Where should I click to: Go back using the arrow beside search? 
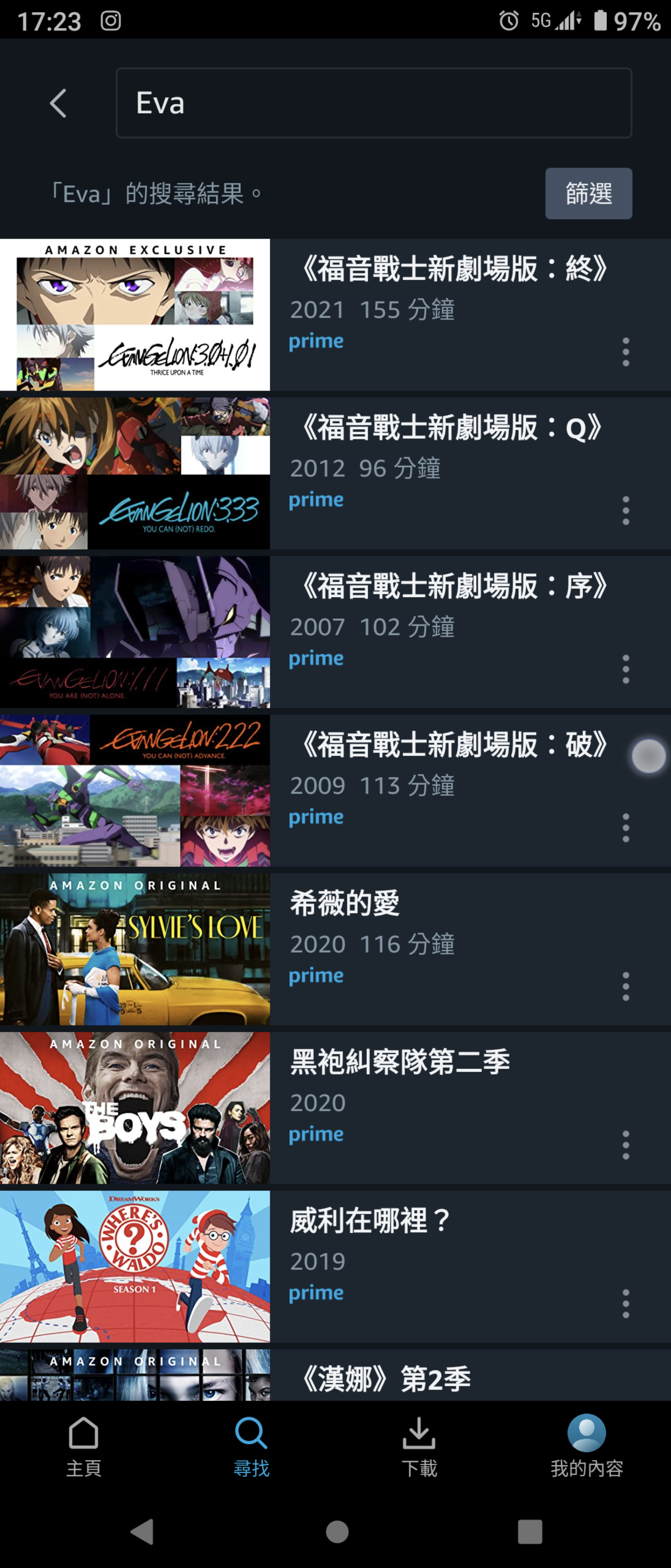[58, 103]
